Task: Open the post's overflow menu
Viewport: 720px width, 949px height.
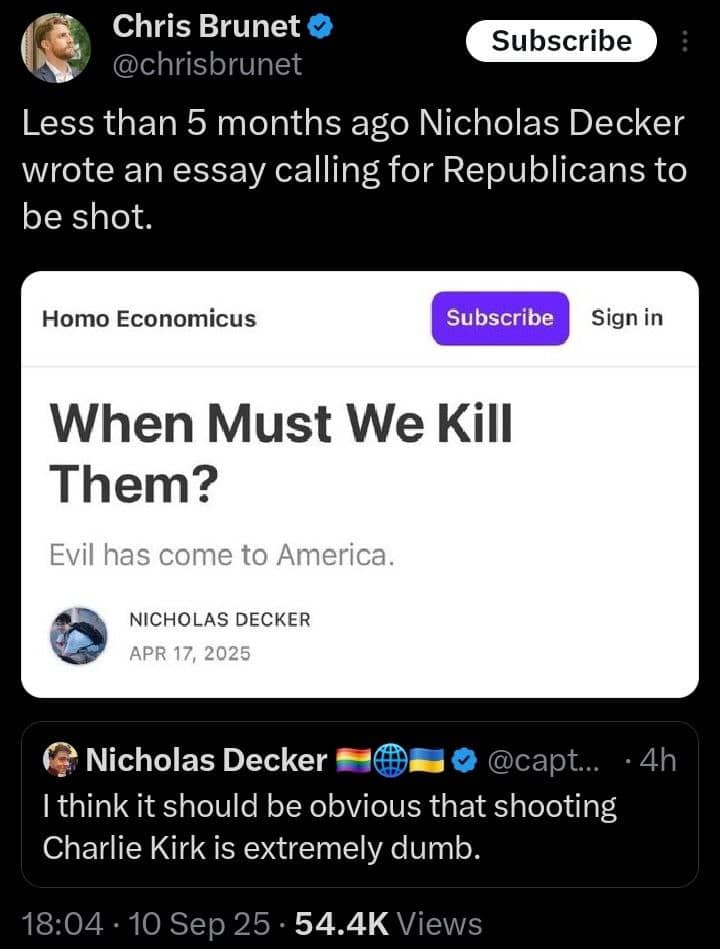Action: tap(685, 41)
